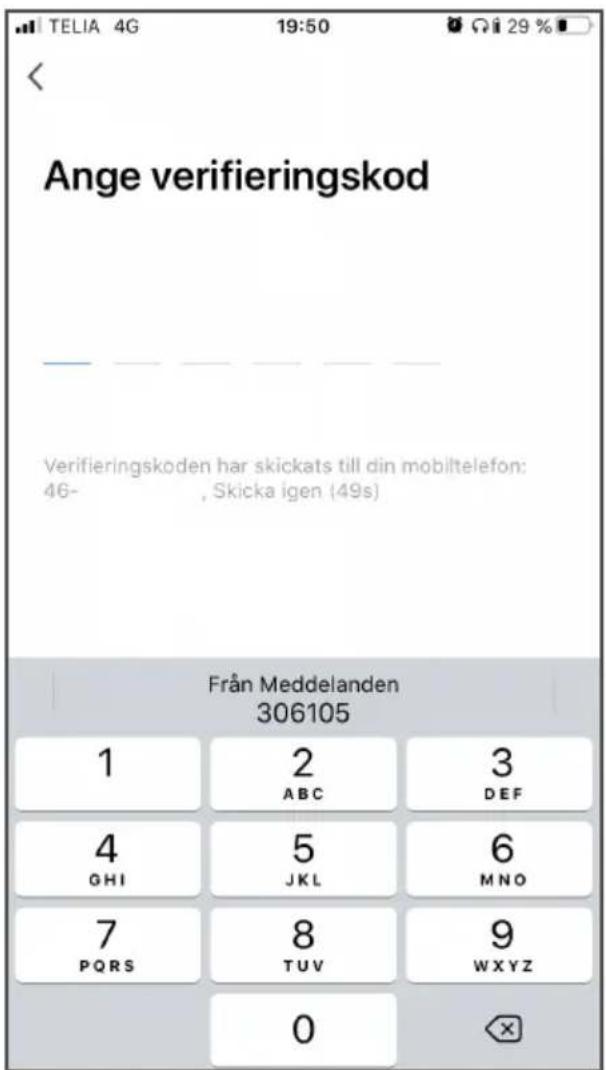Enter digit 8
606x1070 pixels.
point(303,945)
